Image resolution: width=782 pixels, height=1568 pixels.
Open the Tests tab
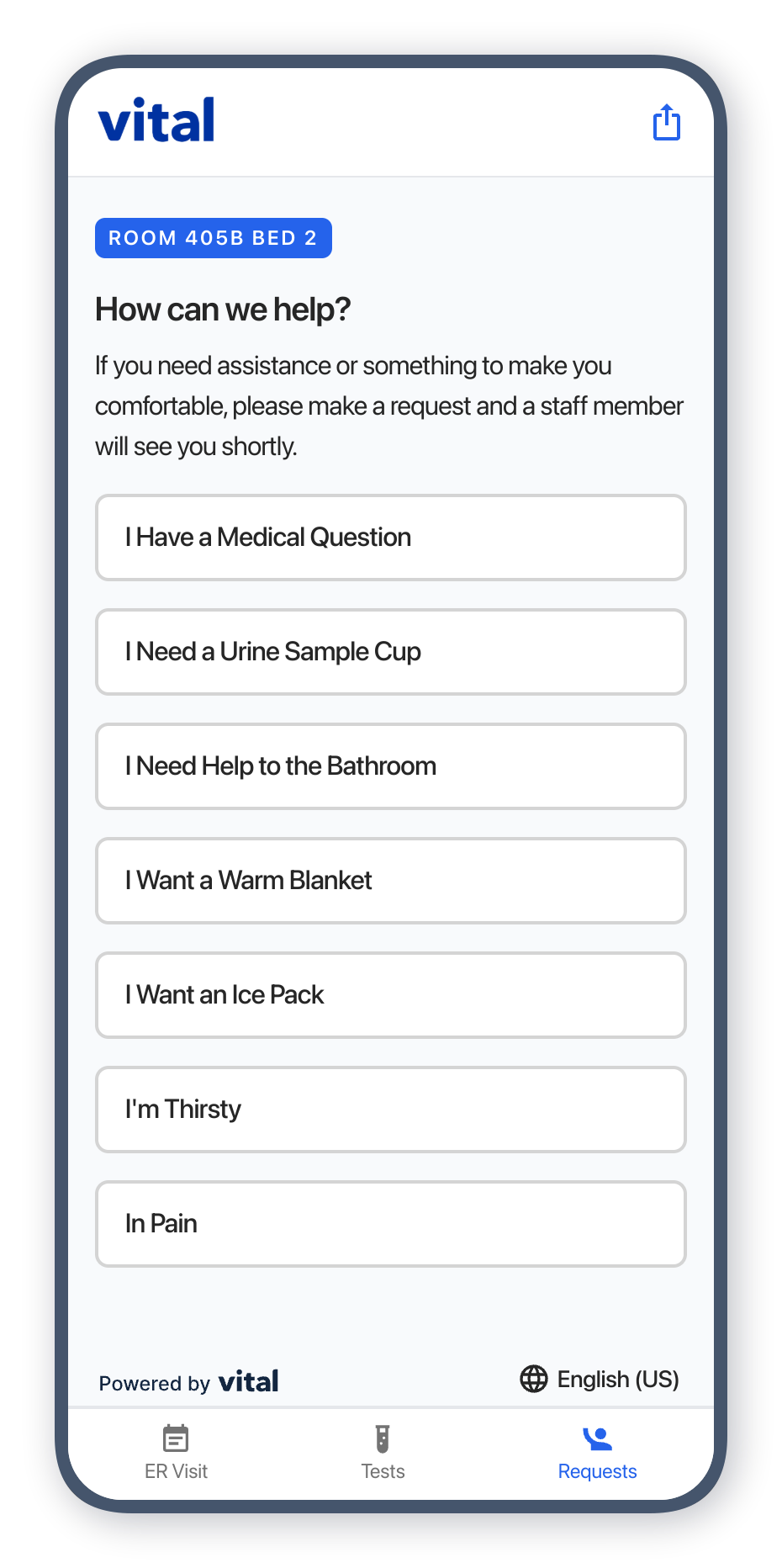pyautogui.click(x=383, y=1453)
